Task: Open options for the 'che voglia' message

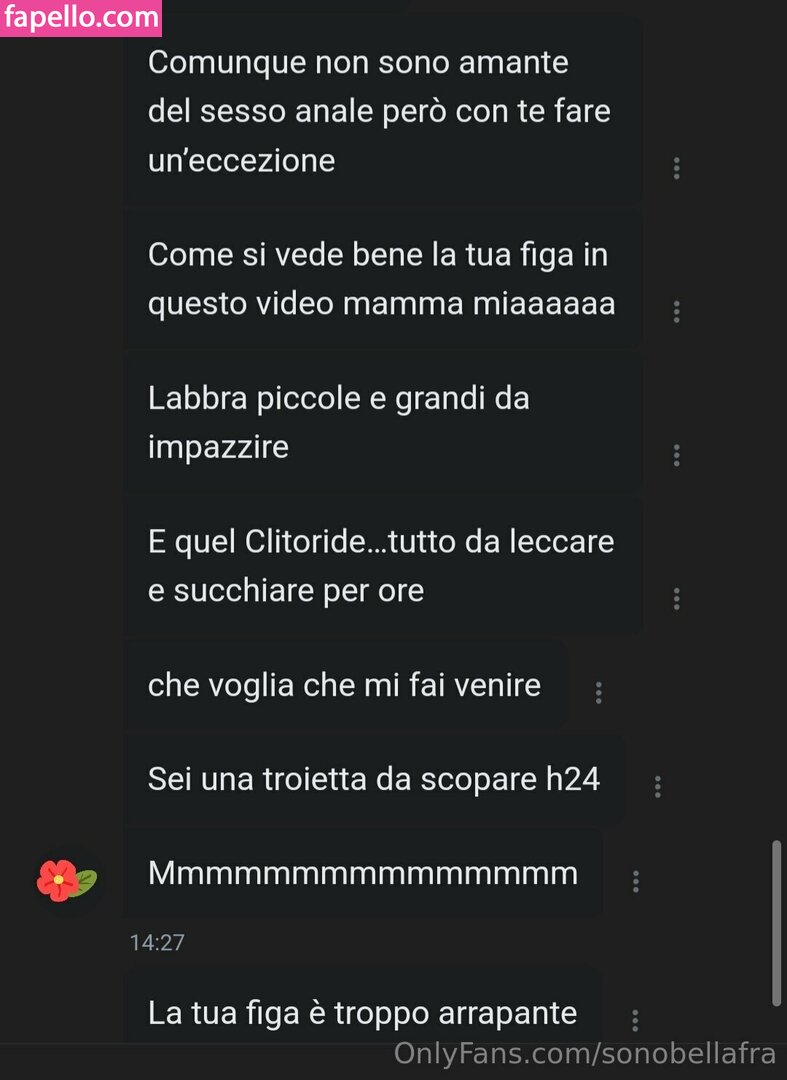Action: click(x=598, y=692)
